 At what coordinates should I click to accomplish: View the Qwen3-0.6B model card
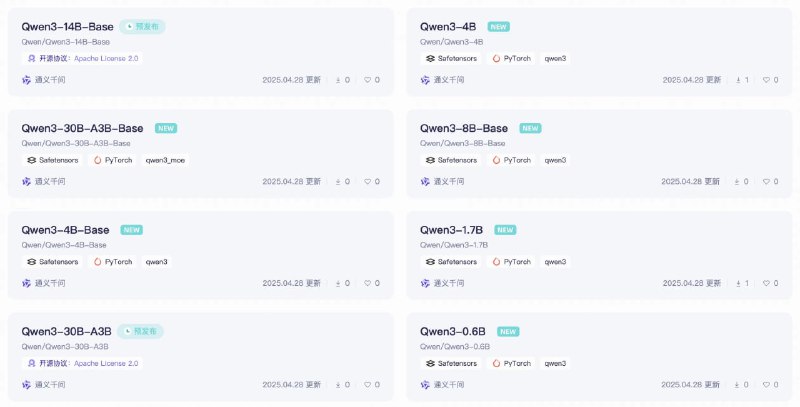point(453,331)
